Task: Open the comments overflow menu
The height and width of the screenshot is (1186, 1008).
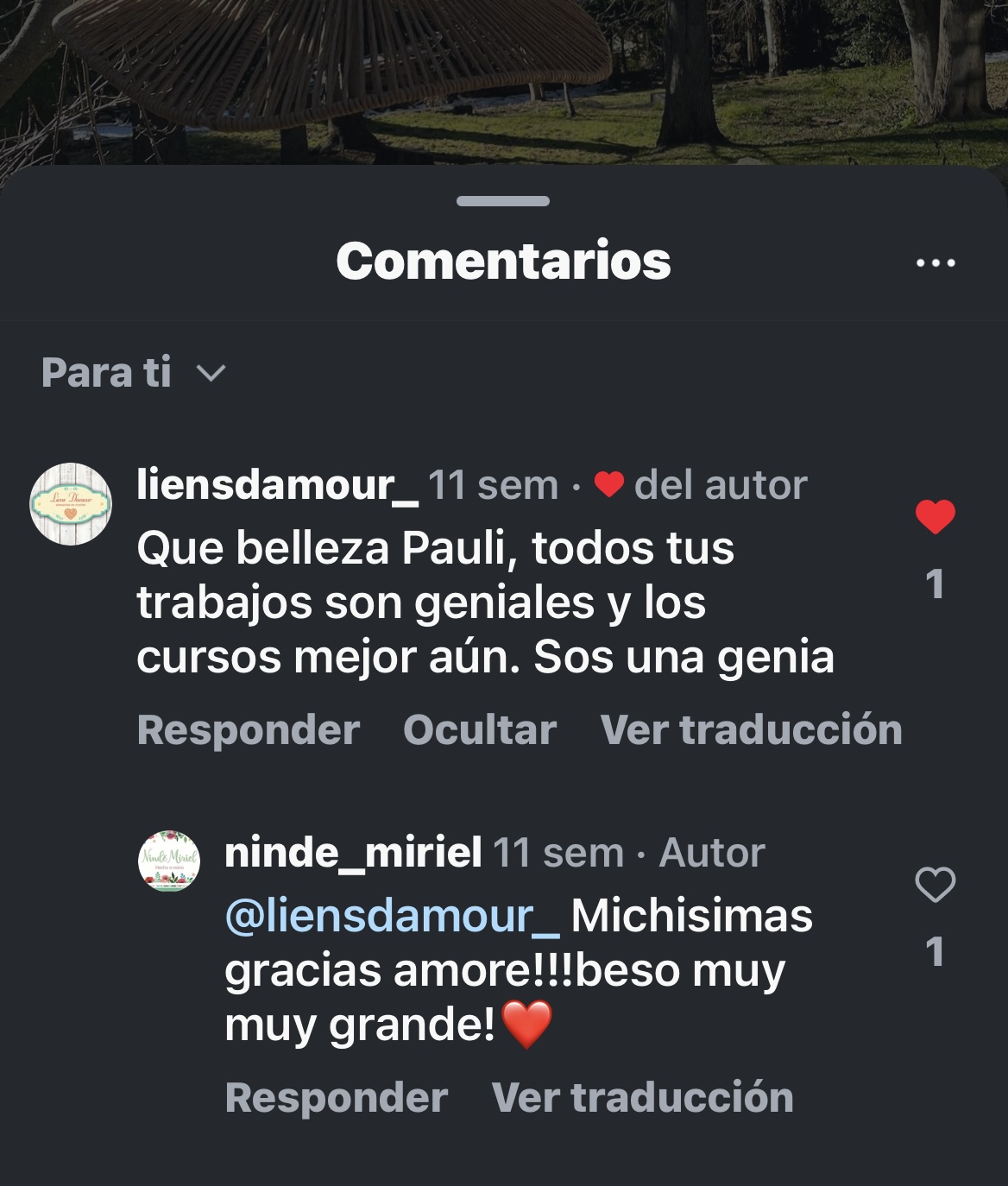Action: 936,263
